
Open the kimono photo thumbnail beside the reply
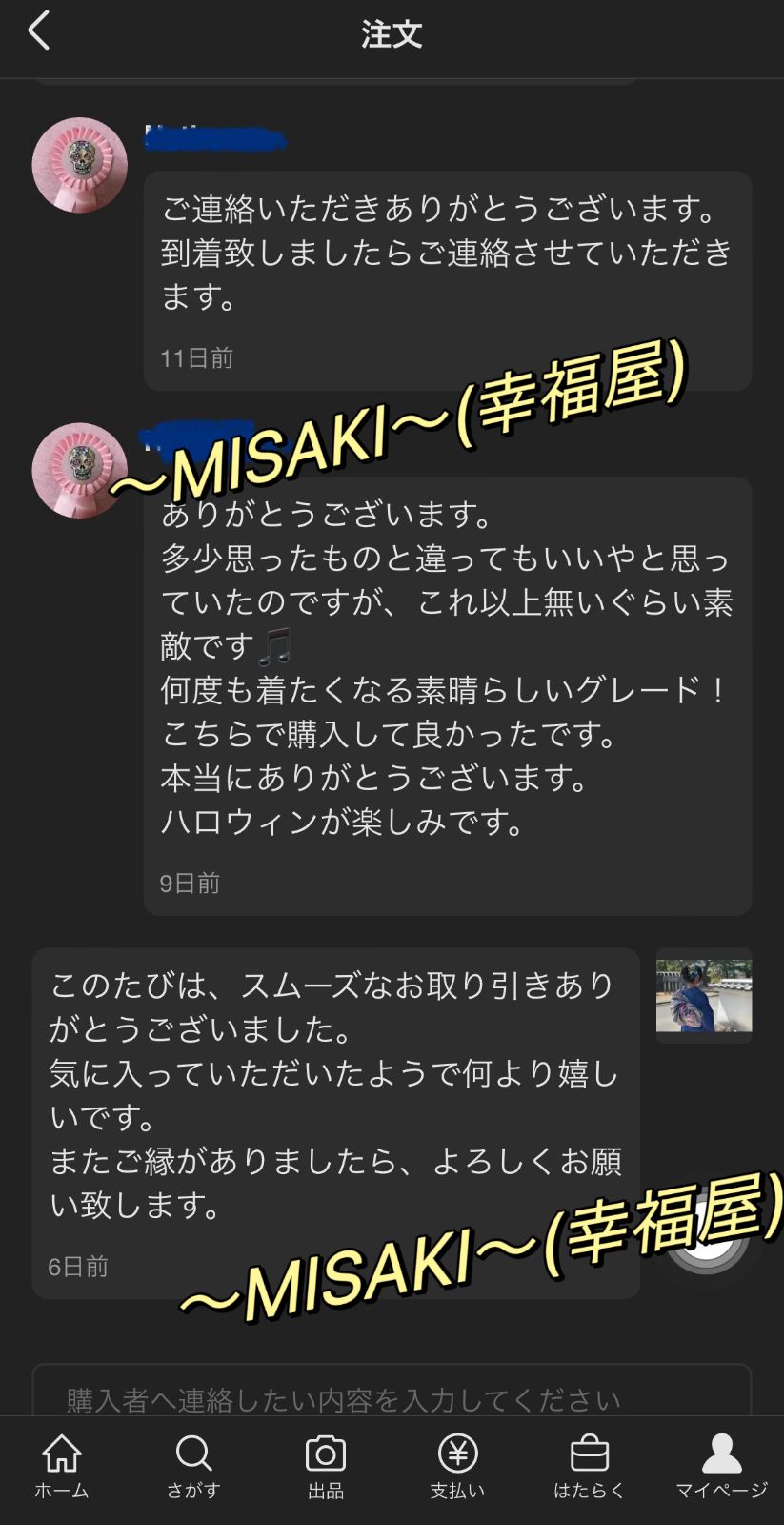click(703, 996)
